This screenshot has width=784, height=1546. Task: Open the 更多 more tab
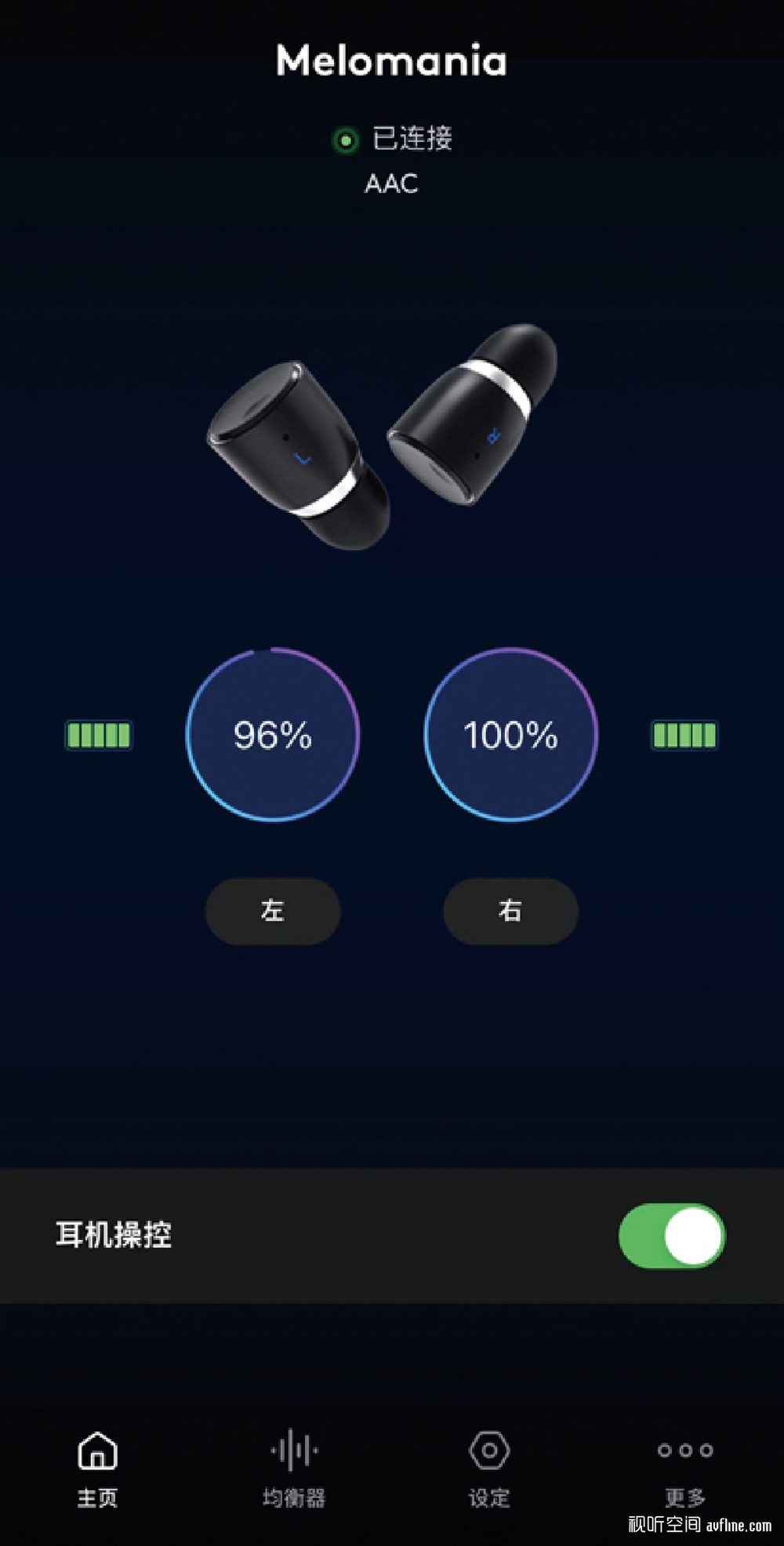685,1469
